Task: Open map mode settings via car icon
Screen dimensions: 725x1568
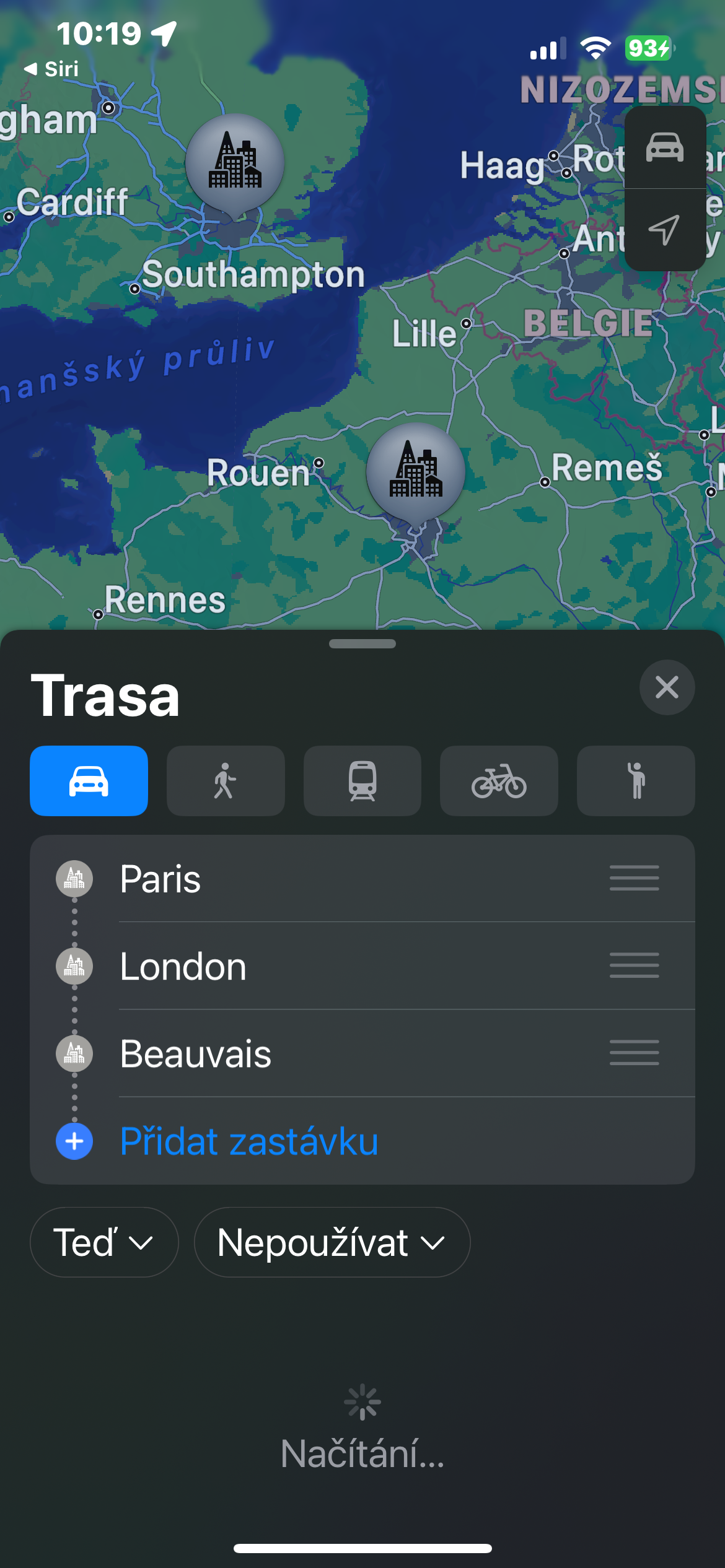Action: [x=665, y=147]
